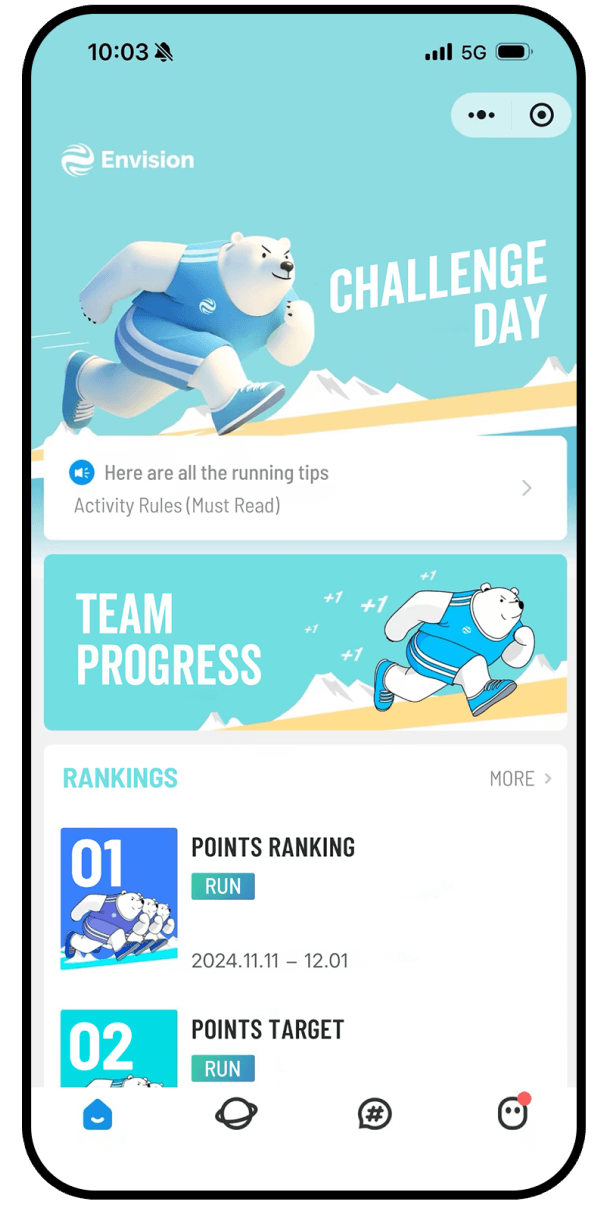This screenshot has width=606, height=1212.
Task: View more rankings
Action: (520, 779)
